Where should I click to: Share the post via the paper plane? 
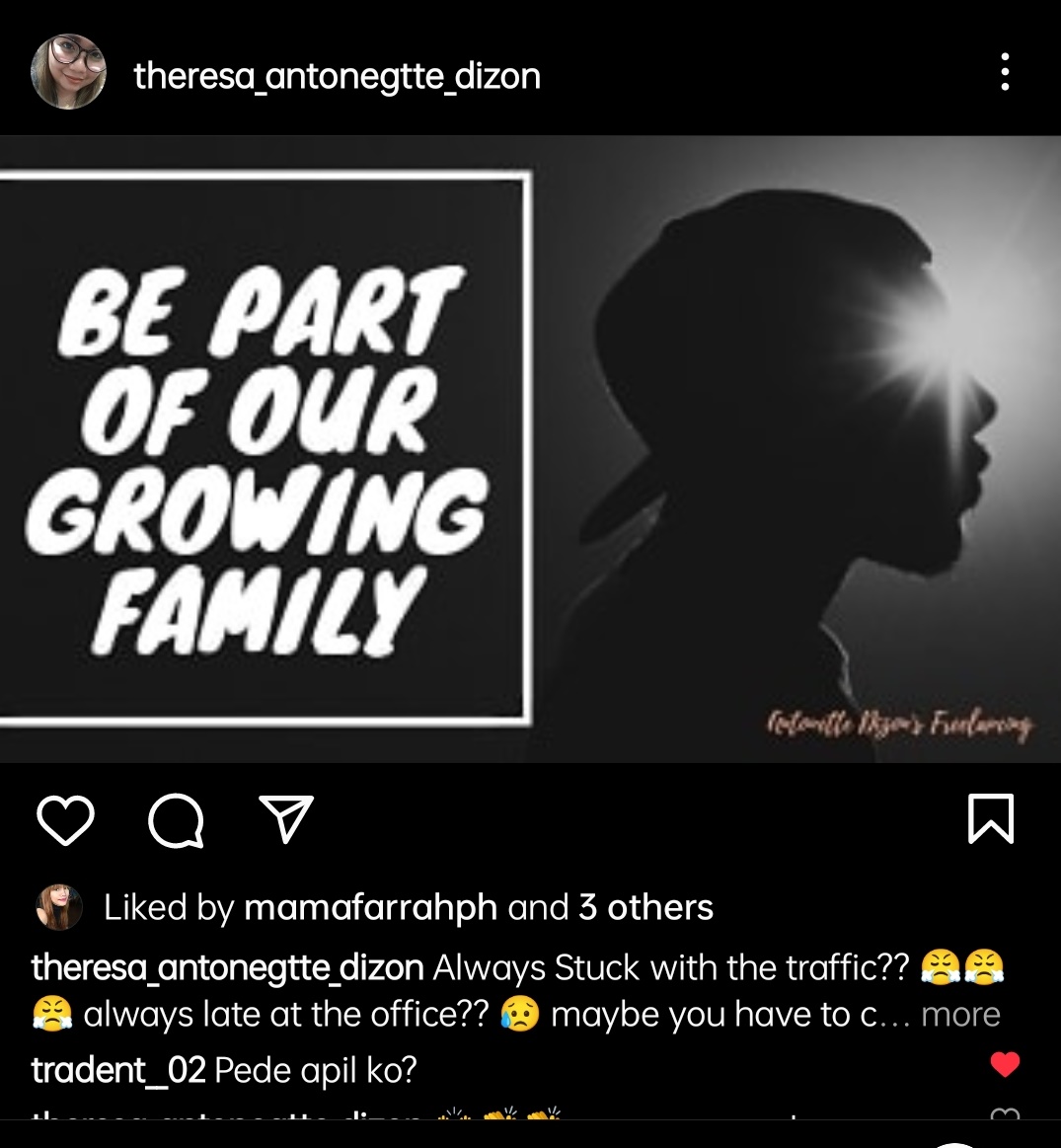[286, 819]
